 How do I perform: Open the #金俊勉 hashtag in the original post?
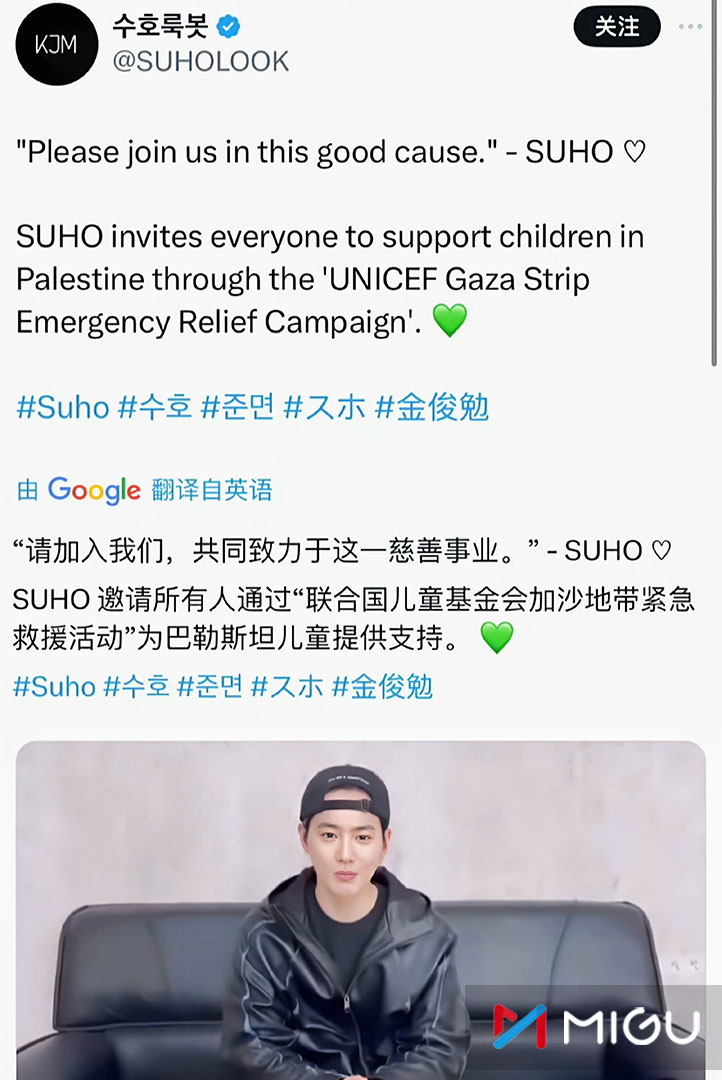pos(432,408)
